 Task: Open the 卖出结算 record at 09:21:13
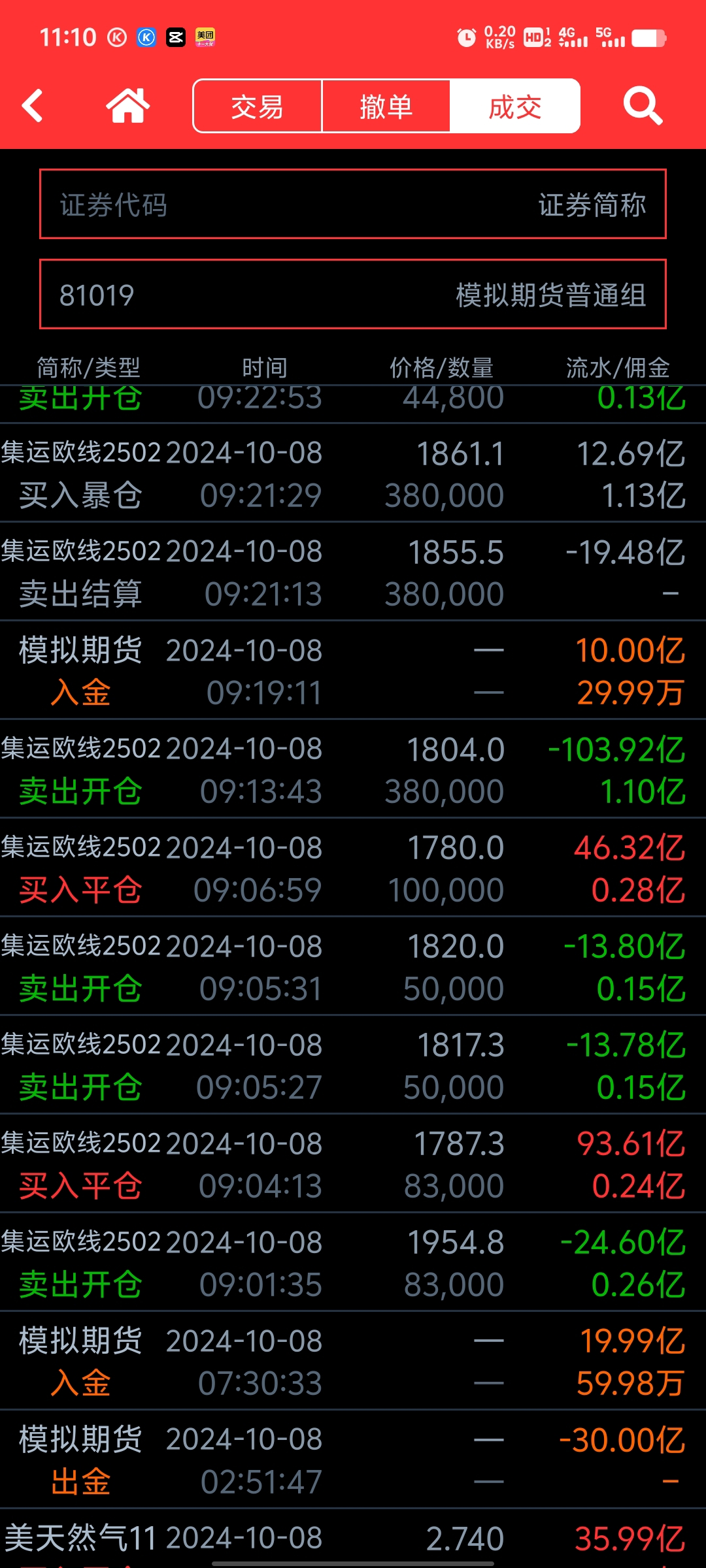pyautogui.click(x=353, y=572)
